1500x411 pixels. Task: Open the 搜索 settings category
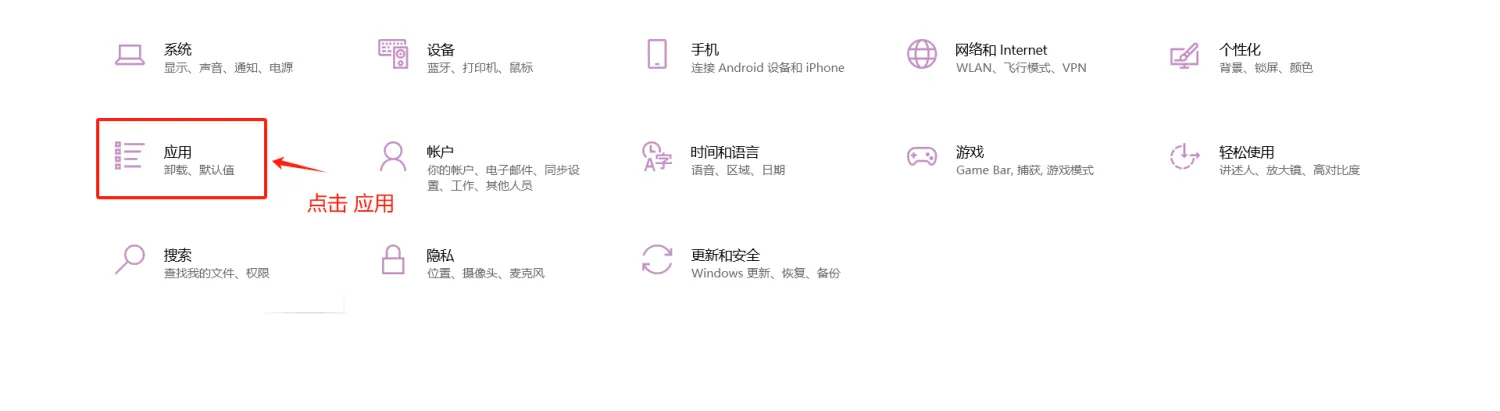[x=178, y=255]
